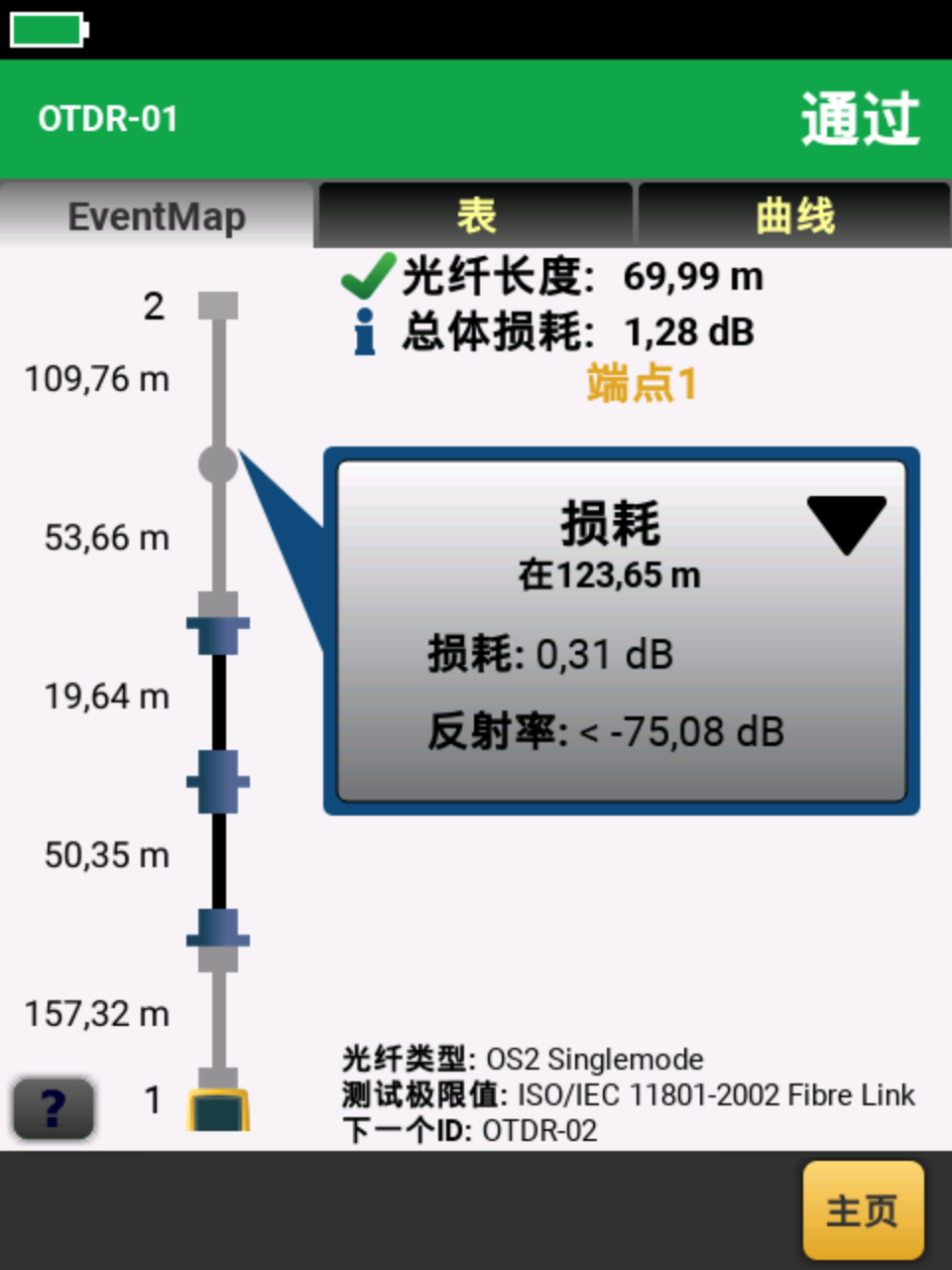
Task: Select the yellow tester icon at end 1
Action: point(218,1110)
